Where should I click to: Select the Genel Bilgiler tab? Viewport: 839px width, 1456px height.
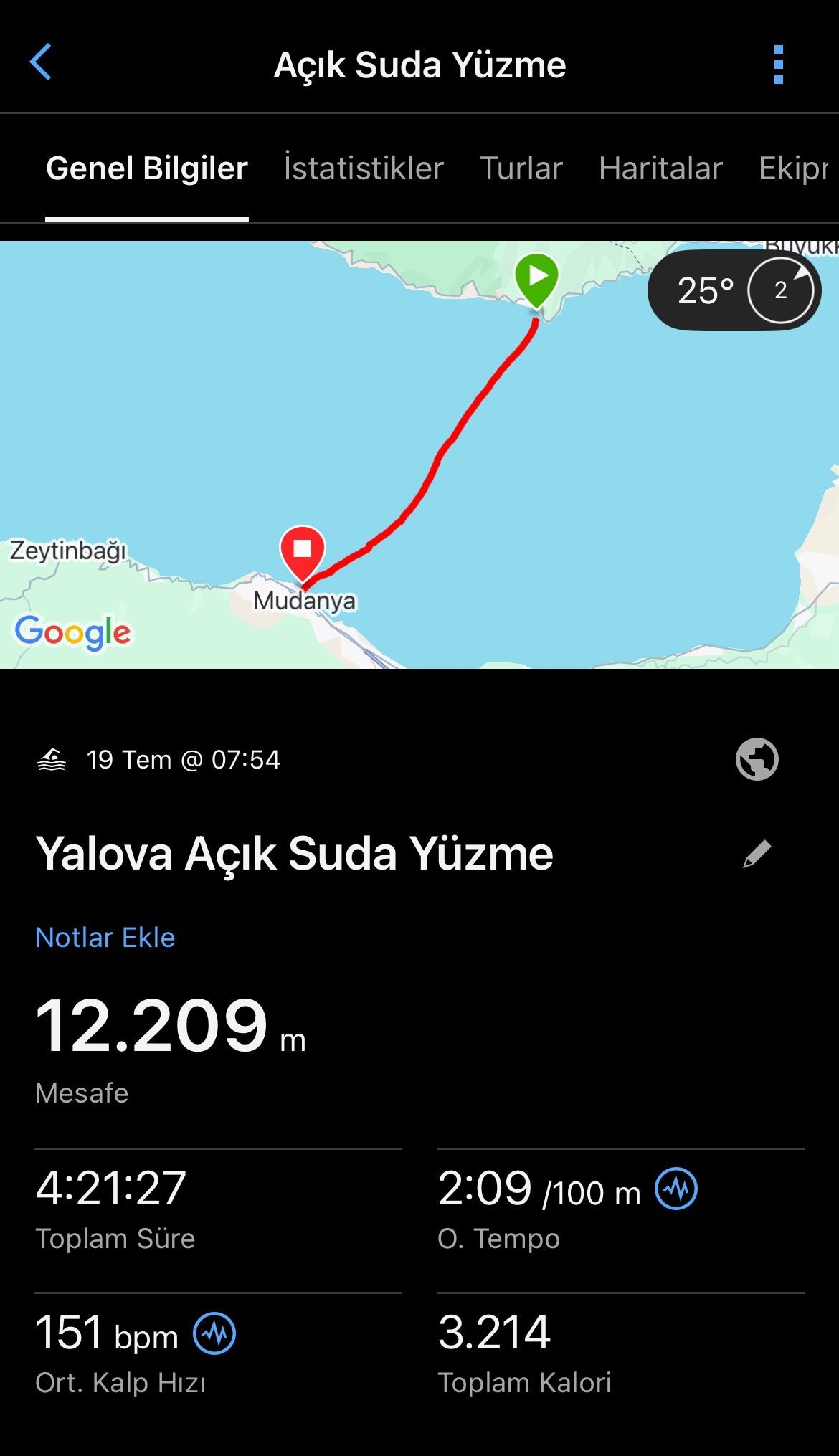[x=147, y=168]
